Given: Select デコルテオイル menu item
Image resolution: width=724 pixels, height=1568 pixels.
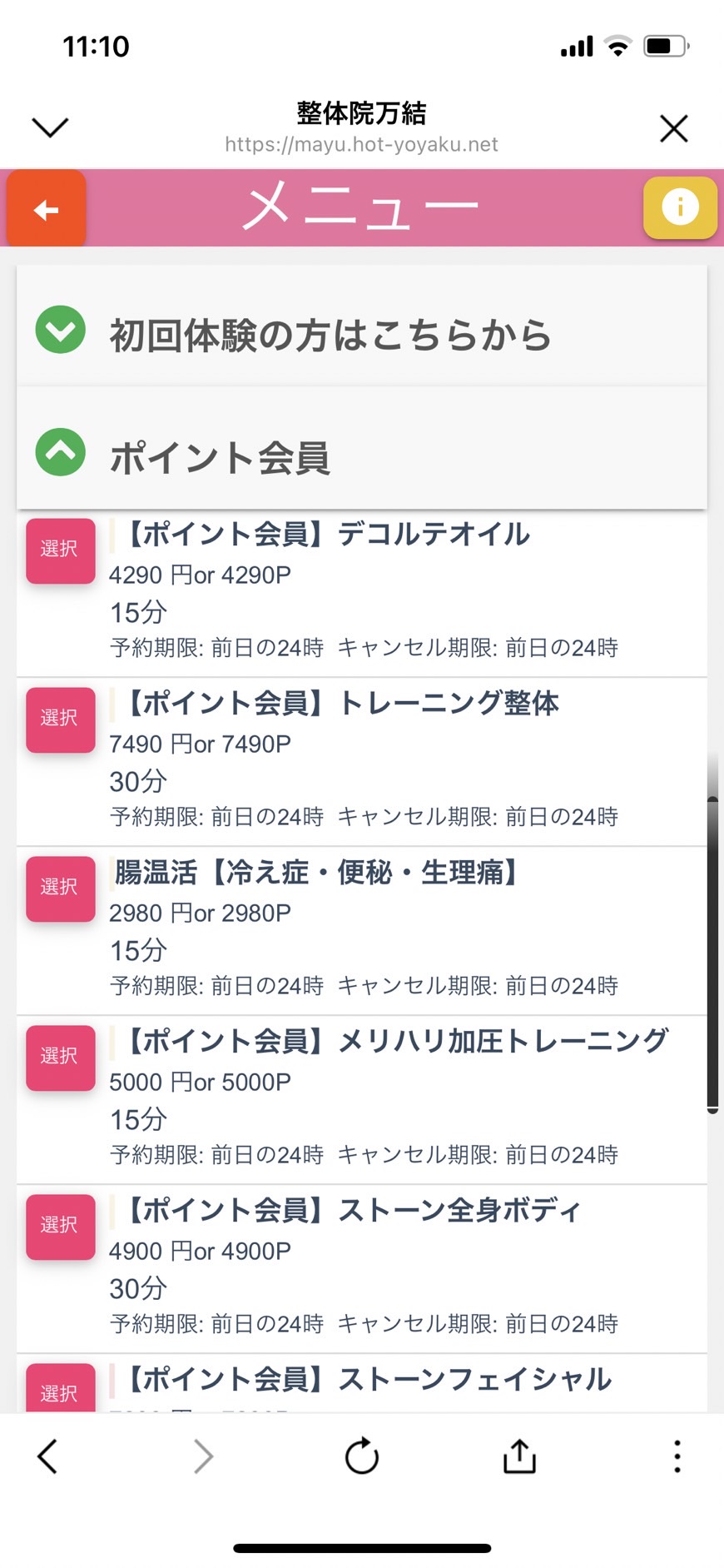Looking at the screenshot, I should click(x=60, y=550).
